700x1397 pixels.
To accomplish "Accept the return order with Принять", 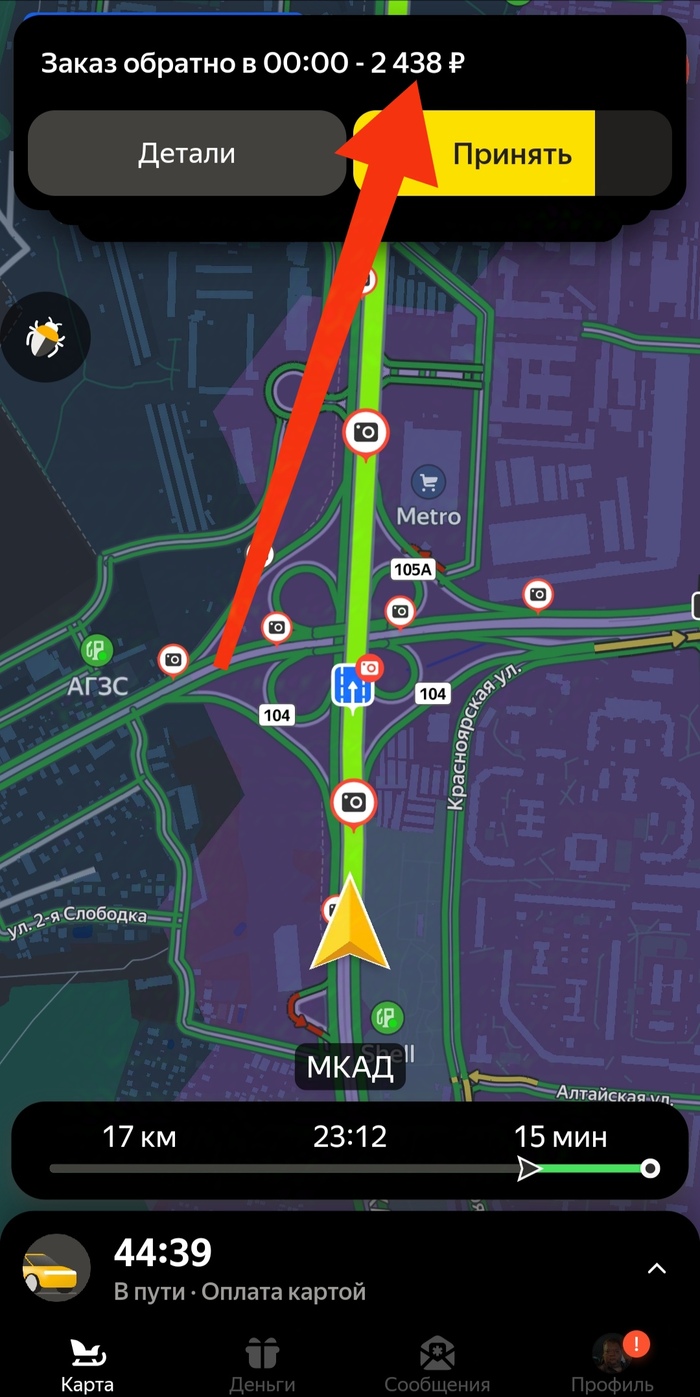I will (x=511, y=153).
